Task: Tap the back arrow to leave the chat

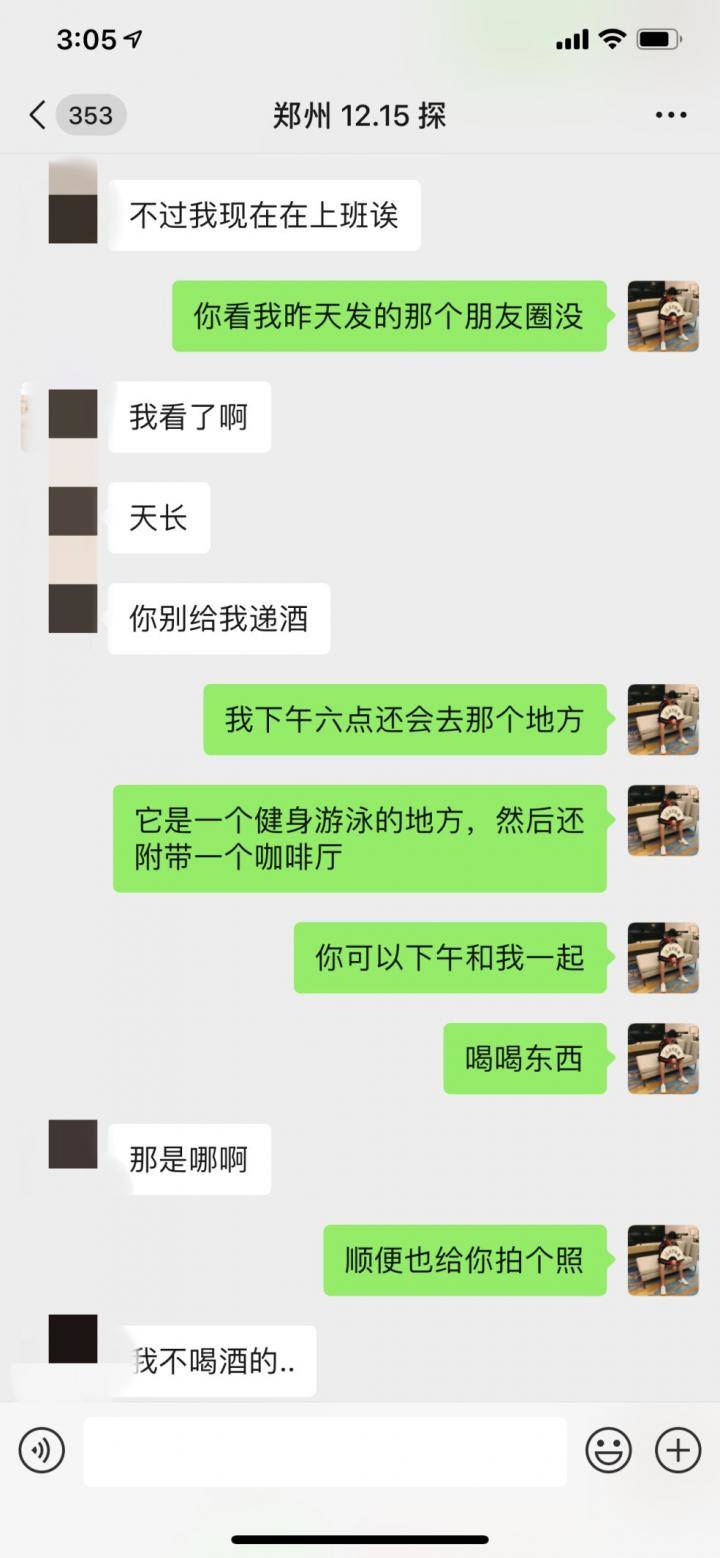Action: tap(37, 115)
